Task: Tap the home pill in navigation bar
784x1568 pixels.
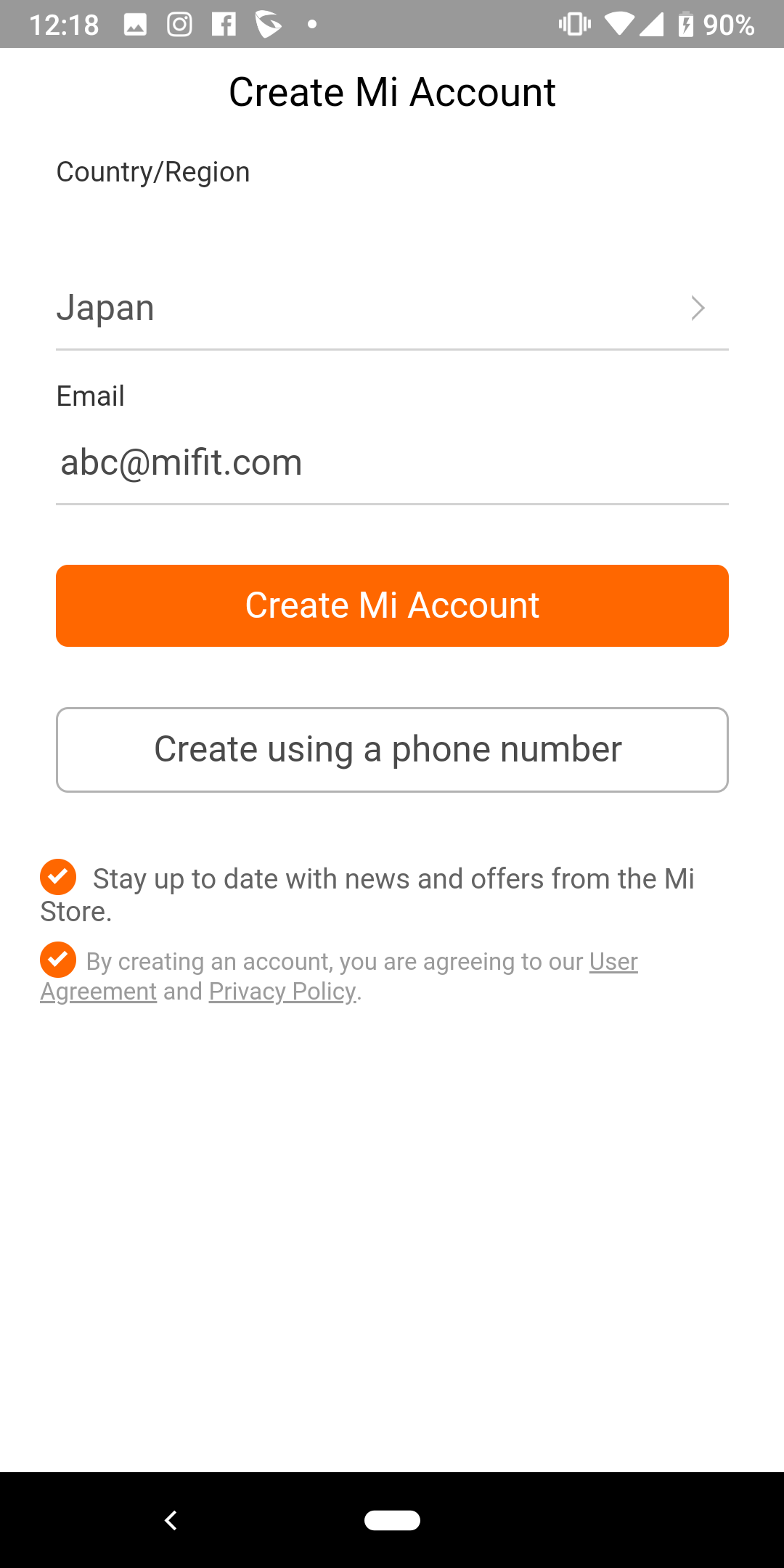Action: coord(392,1520)
